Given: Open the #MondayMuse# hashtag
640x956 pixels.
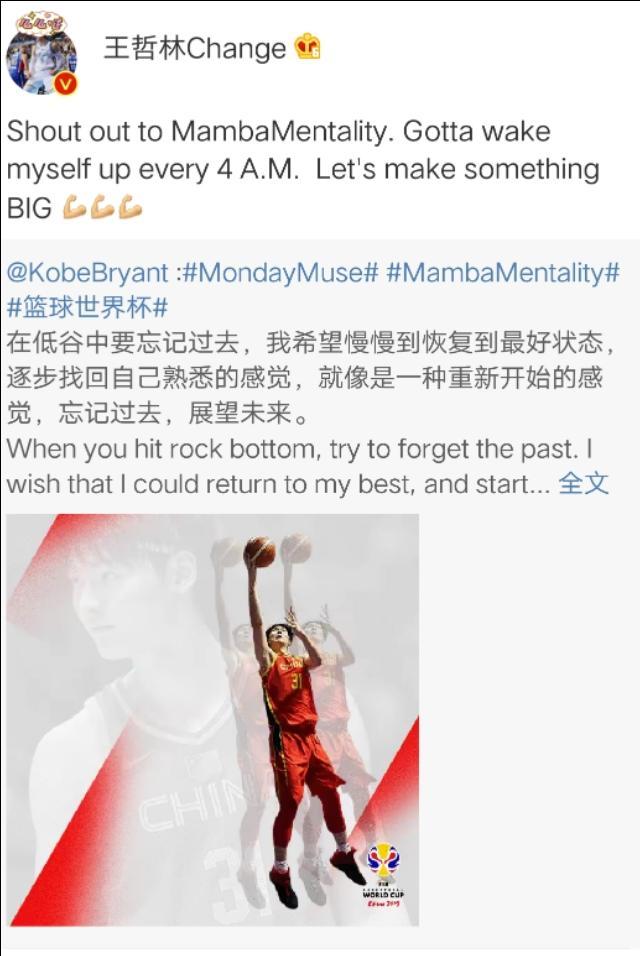Looking at the screenshot, I should tap(279, 274).
